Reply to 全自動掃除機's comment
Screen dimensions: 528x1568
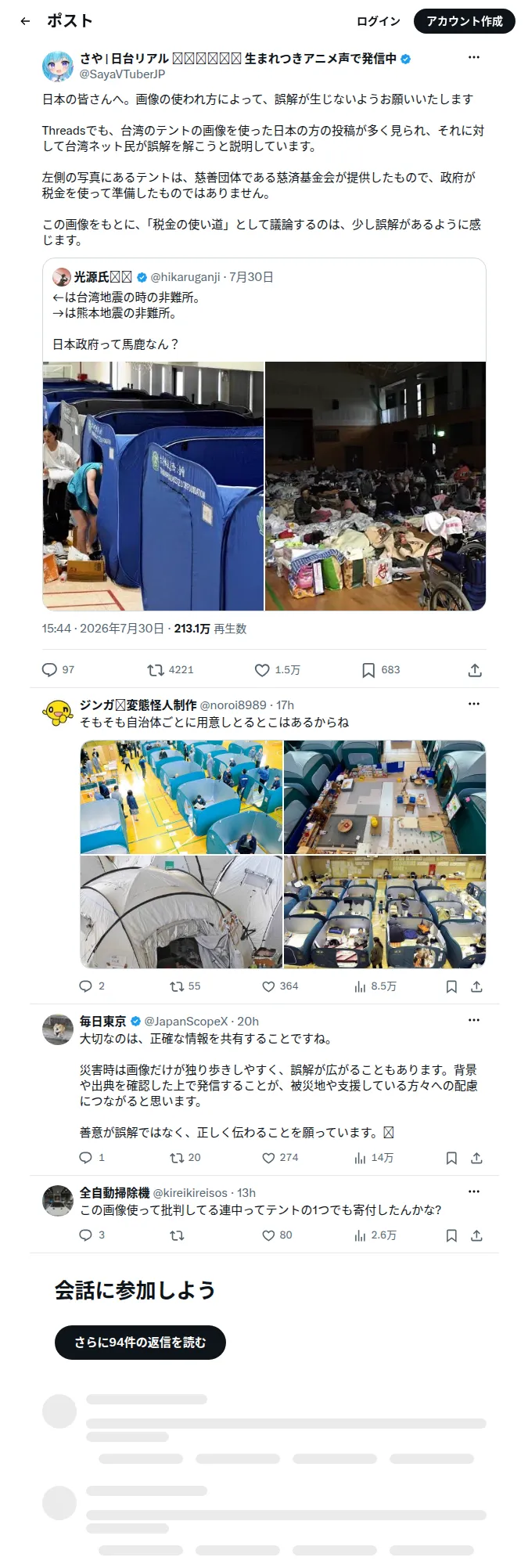[x=92, y=1235]
